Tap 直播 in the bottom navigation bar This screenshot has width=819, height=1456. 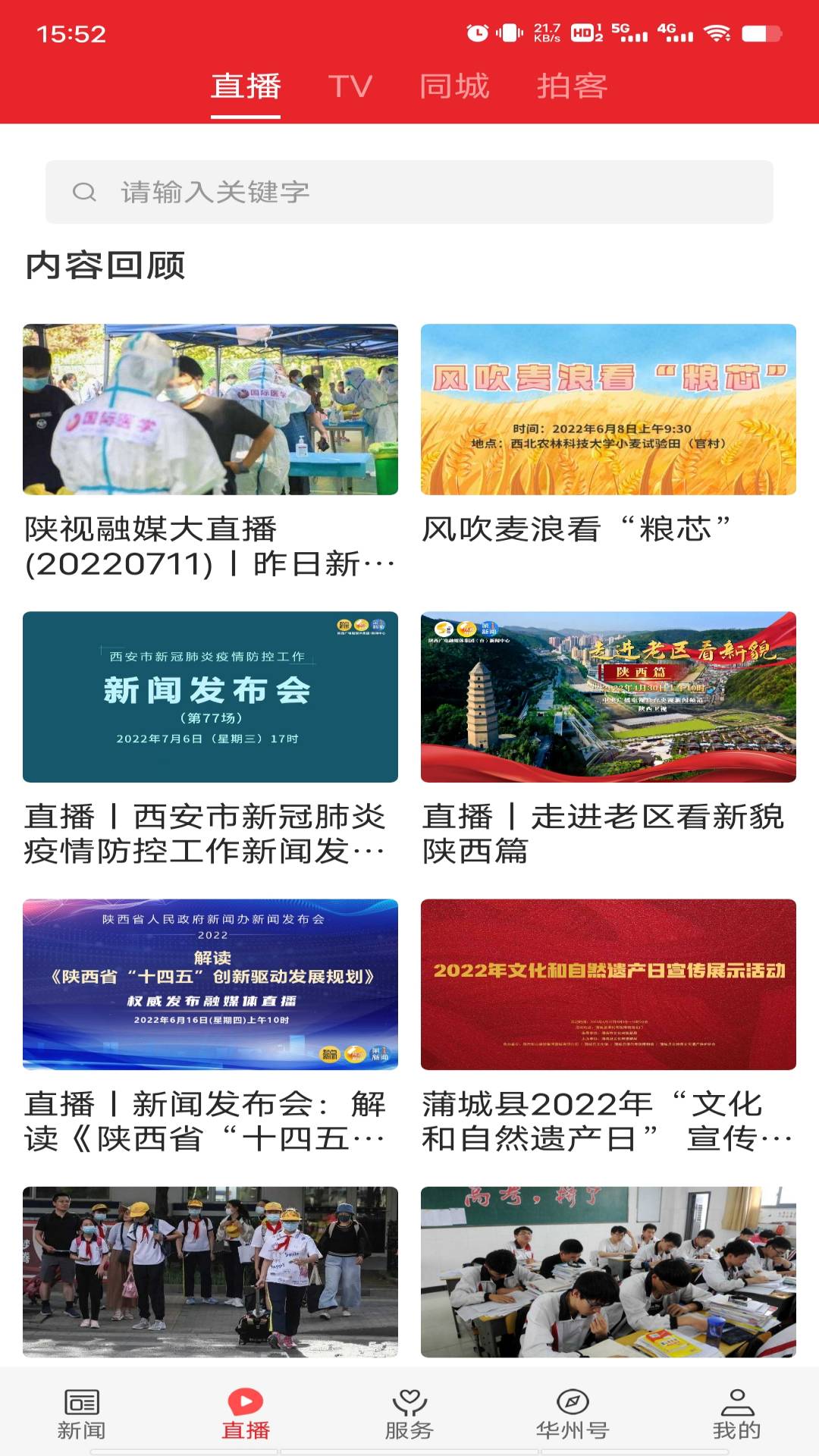[x=246, y=1414]
